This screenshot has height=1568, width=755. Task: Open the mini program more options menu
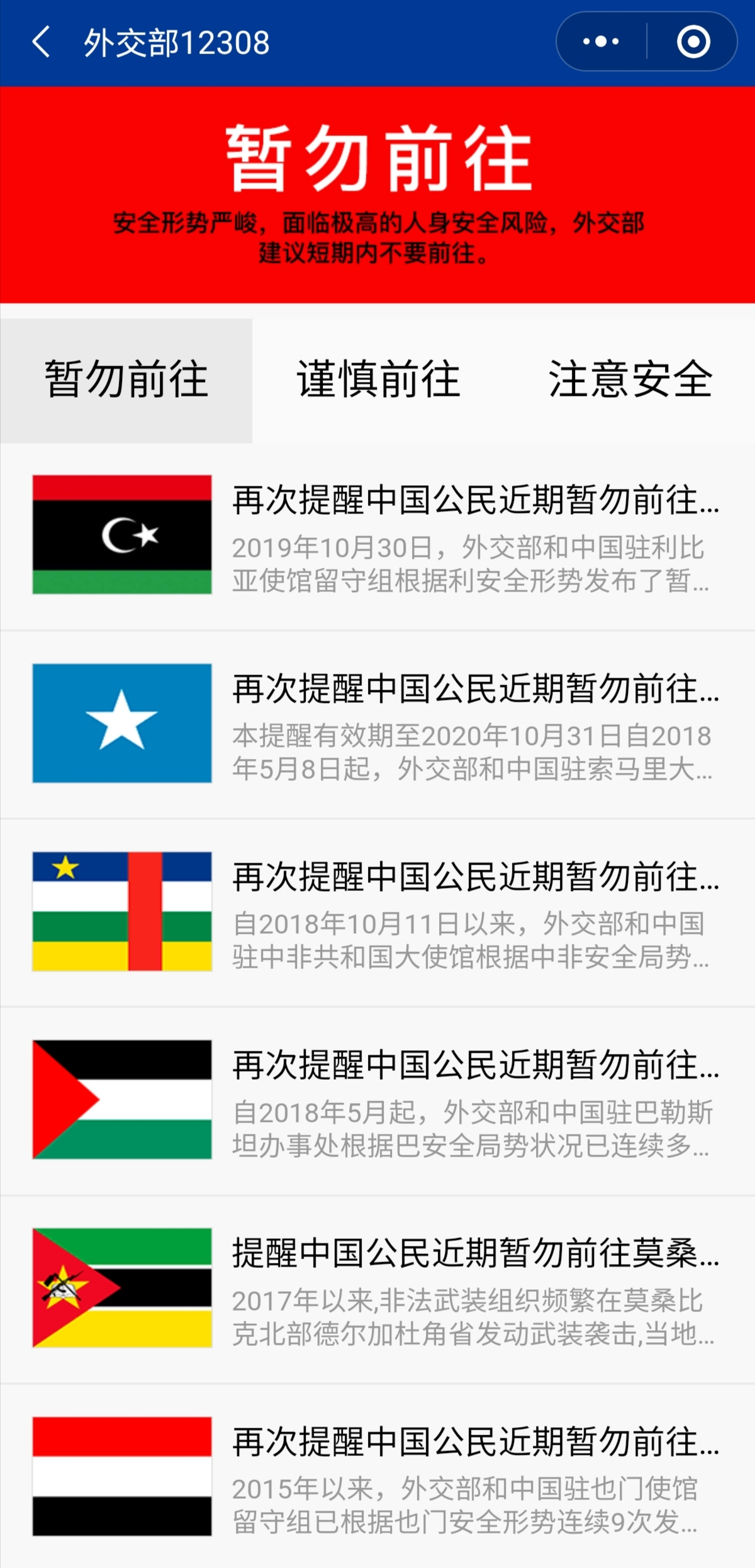[x=601, y=42]
